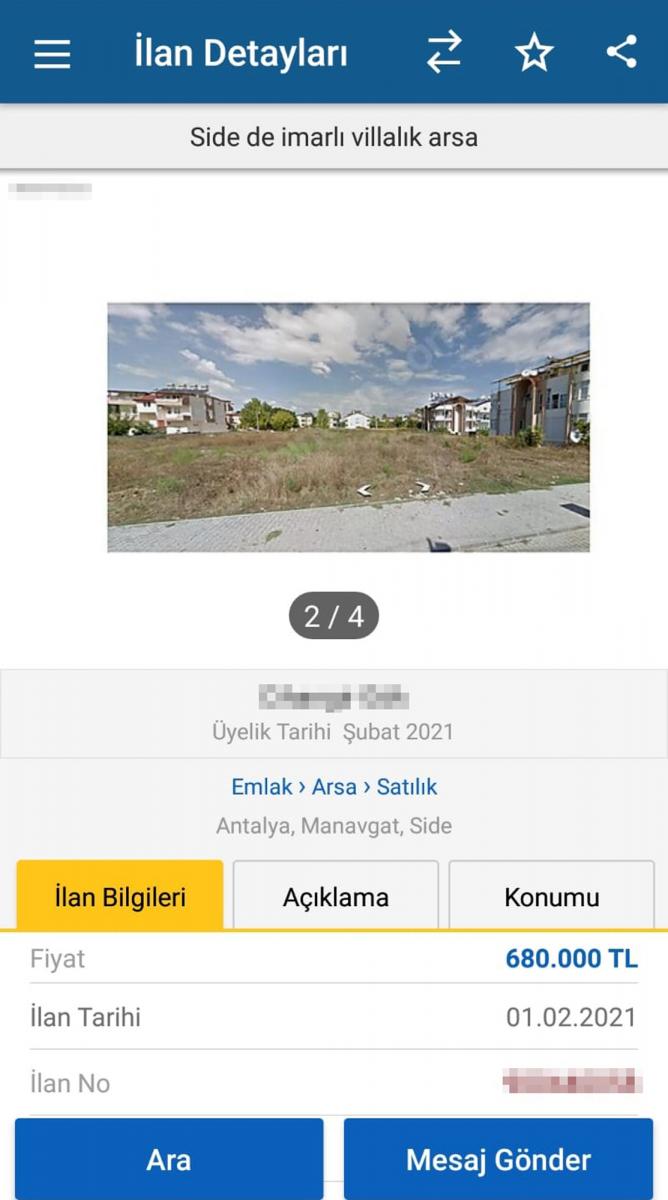This screenshot has height=1200, width=668.
Task: Call the seller with Ara
Action: pos(169,1159)
